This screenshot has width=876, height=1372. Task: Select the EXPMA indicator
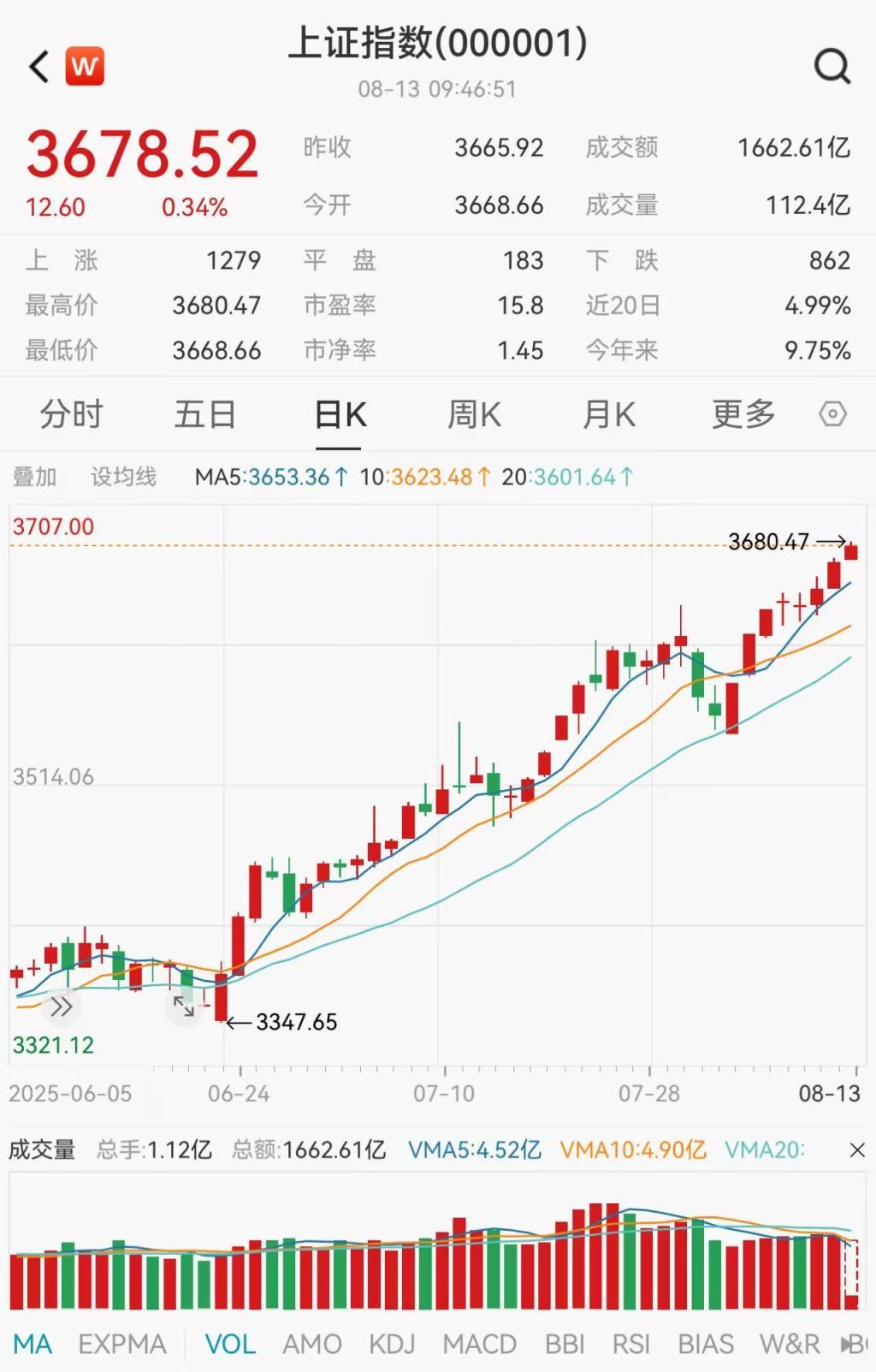coord(122,1345)
